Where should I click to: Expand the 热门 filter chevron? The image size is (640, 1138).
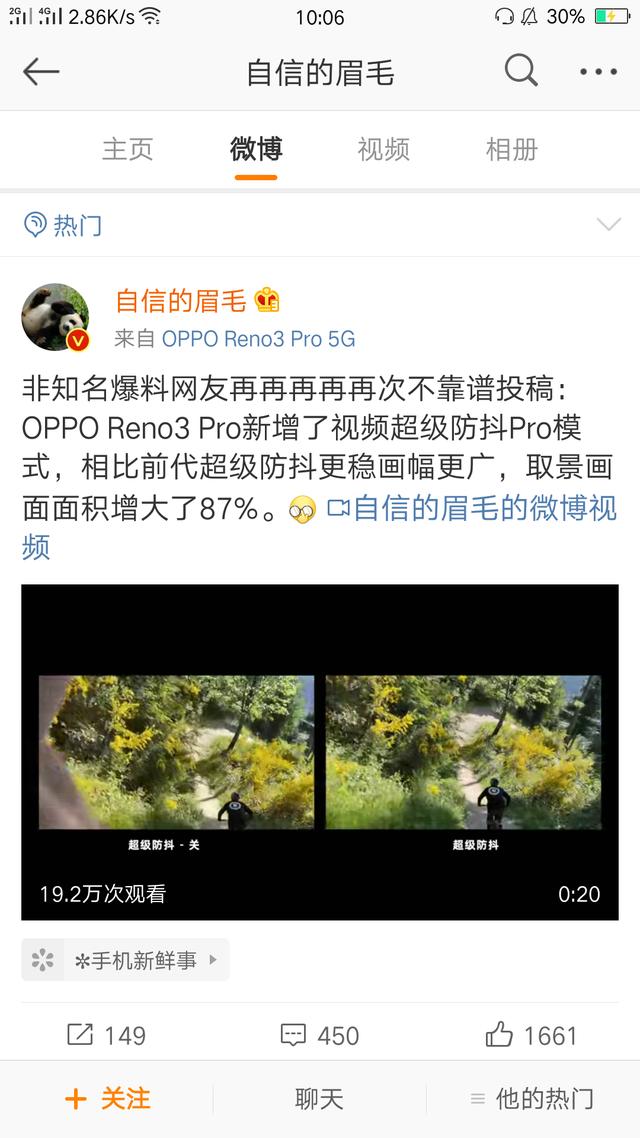pos(608,224)
